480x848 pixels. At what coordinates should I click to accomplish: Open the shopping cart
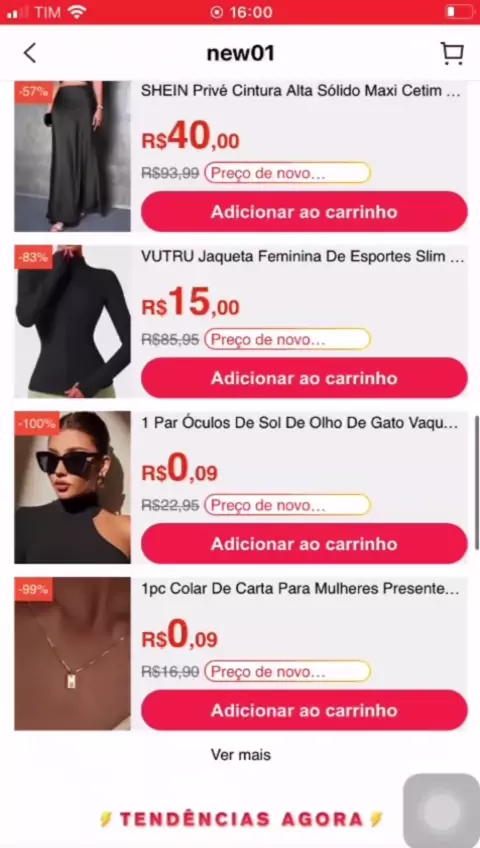tap(451, 54)
